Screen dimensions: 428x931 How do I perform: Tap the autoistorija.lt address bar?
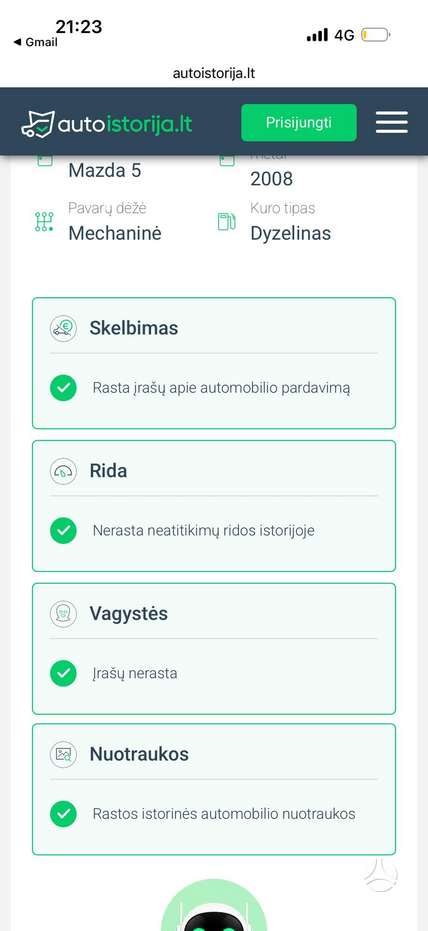click(214, 74)
